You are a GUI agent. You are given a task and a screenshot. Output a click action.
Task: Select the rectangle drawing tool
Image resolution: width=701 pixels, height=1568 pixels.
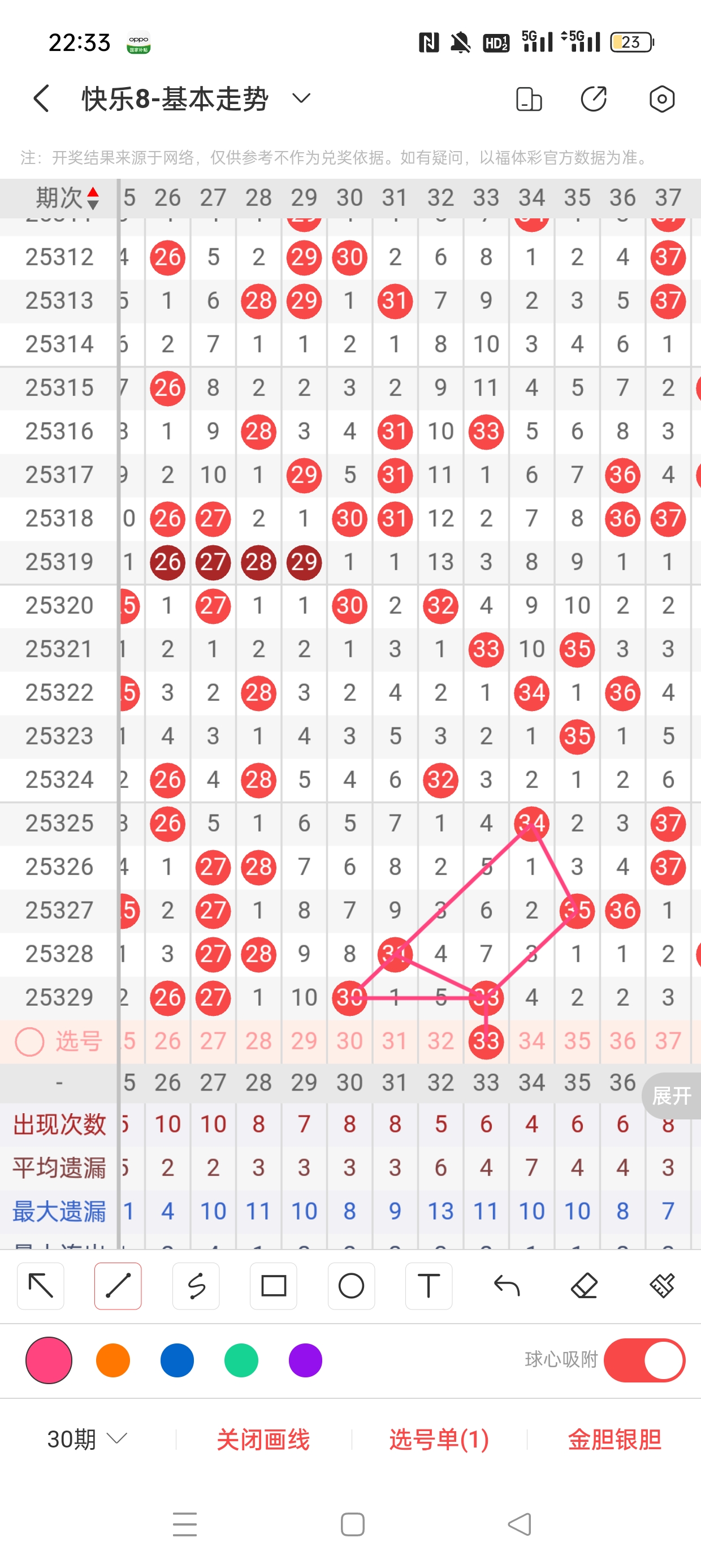(273, 1286)
